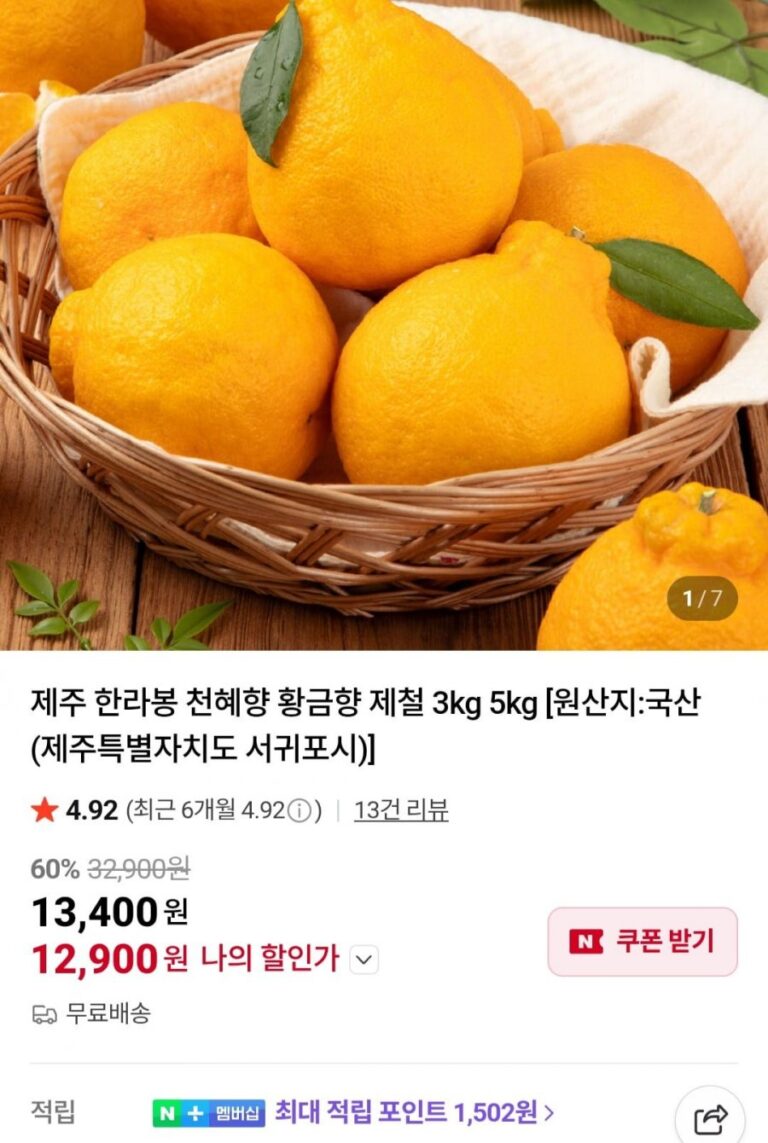Open the 13건 리뷰 reviews link
The width and height of the screenshot is (768, 1143).
(x=401, y=810)
